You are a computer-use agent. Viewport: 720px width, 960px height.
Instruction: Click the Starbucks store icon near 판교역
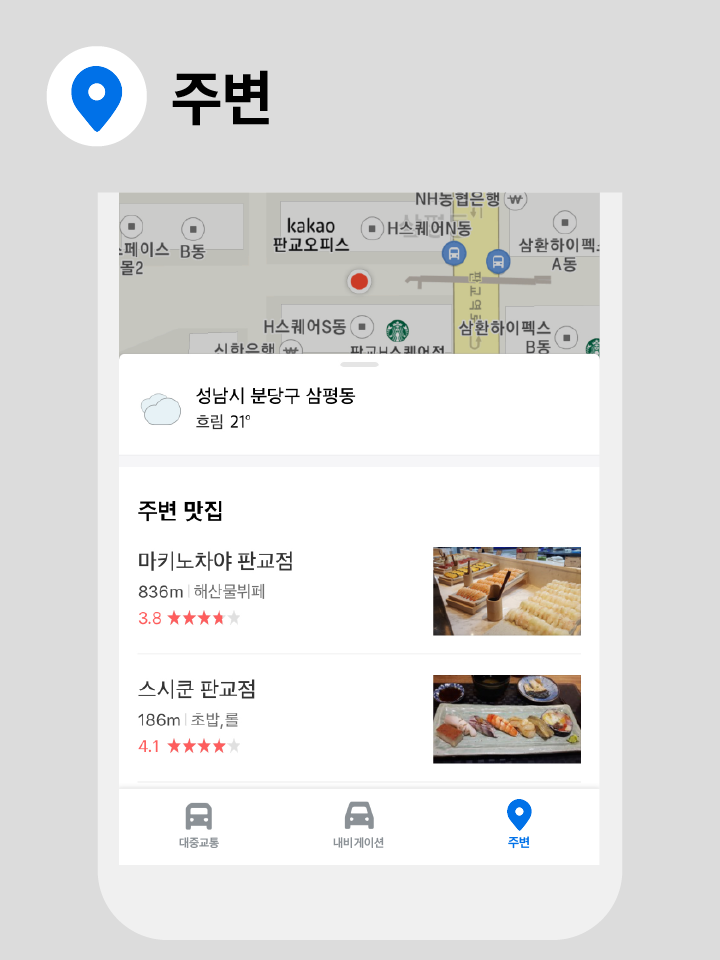(x=395, y=327)
